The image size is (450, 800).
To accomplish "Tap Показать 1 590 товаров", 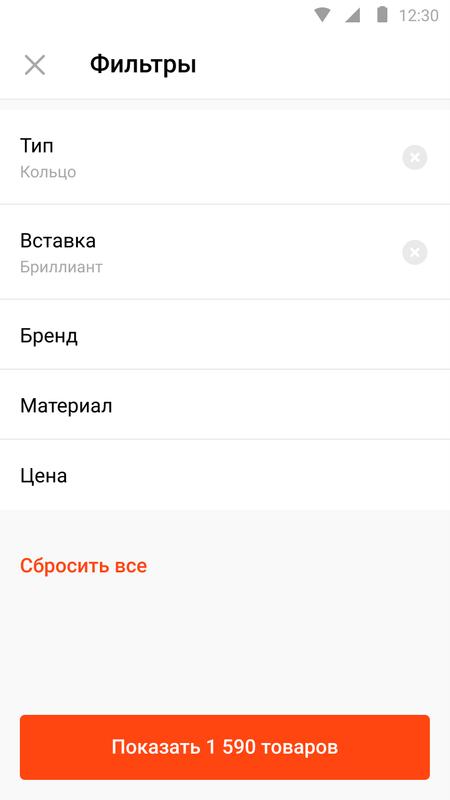I will pos(225,747).
